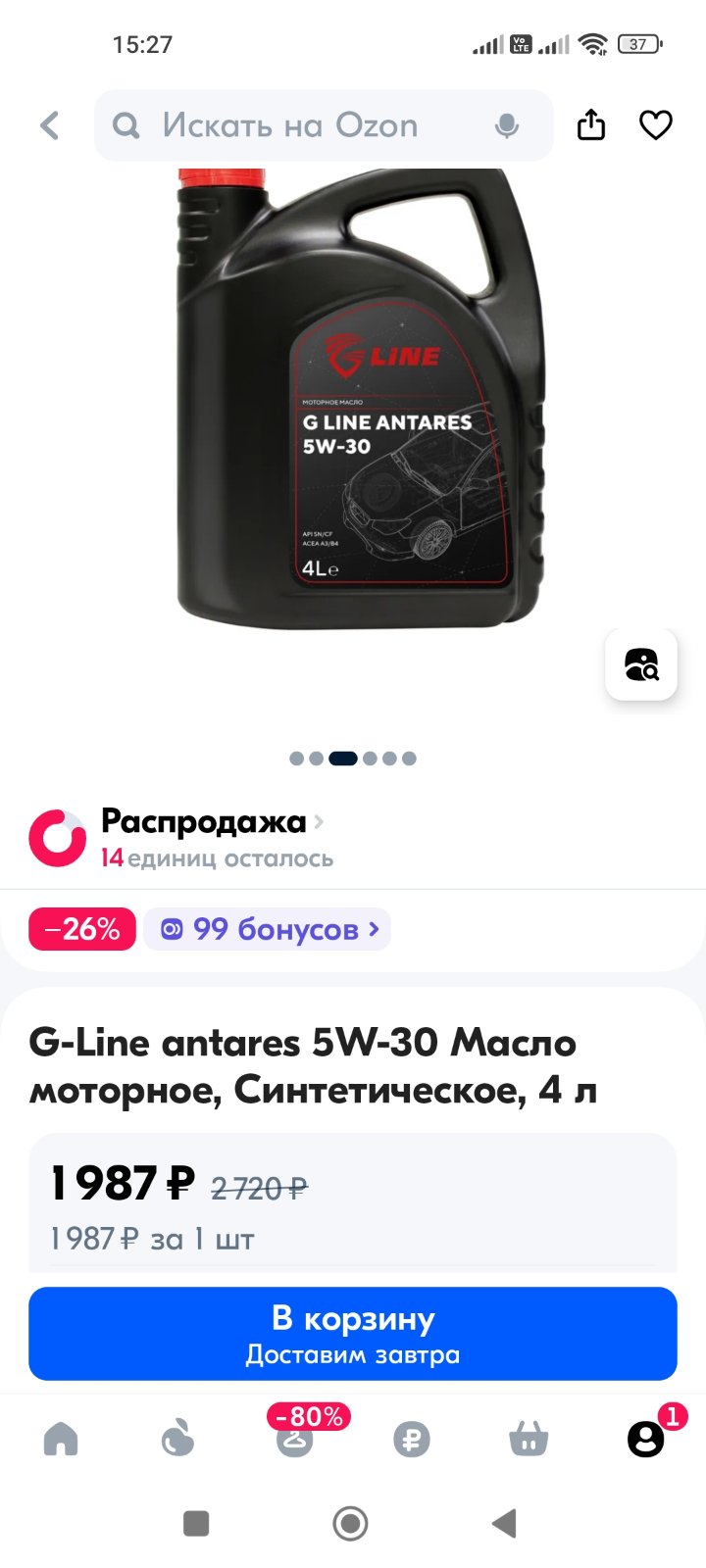Open the ruble finance tab
Image resolution: width=706 pixels, height=1568 pixels.
pos(412,1439)
